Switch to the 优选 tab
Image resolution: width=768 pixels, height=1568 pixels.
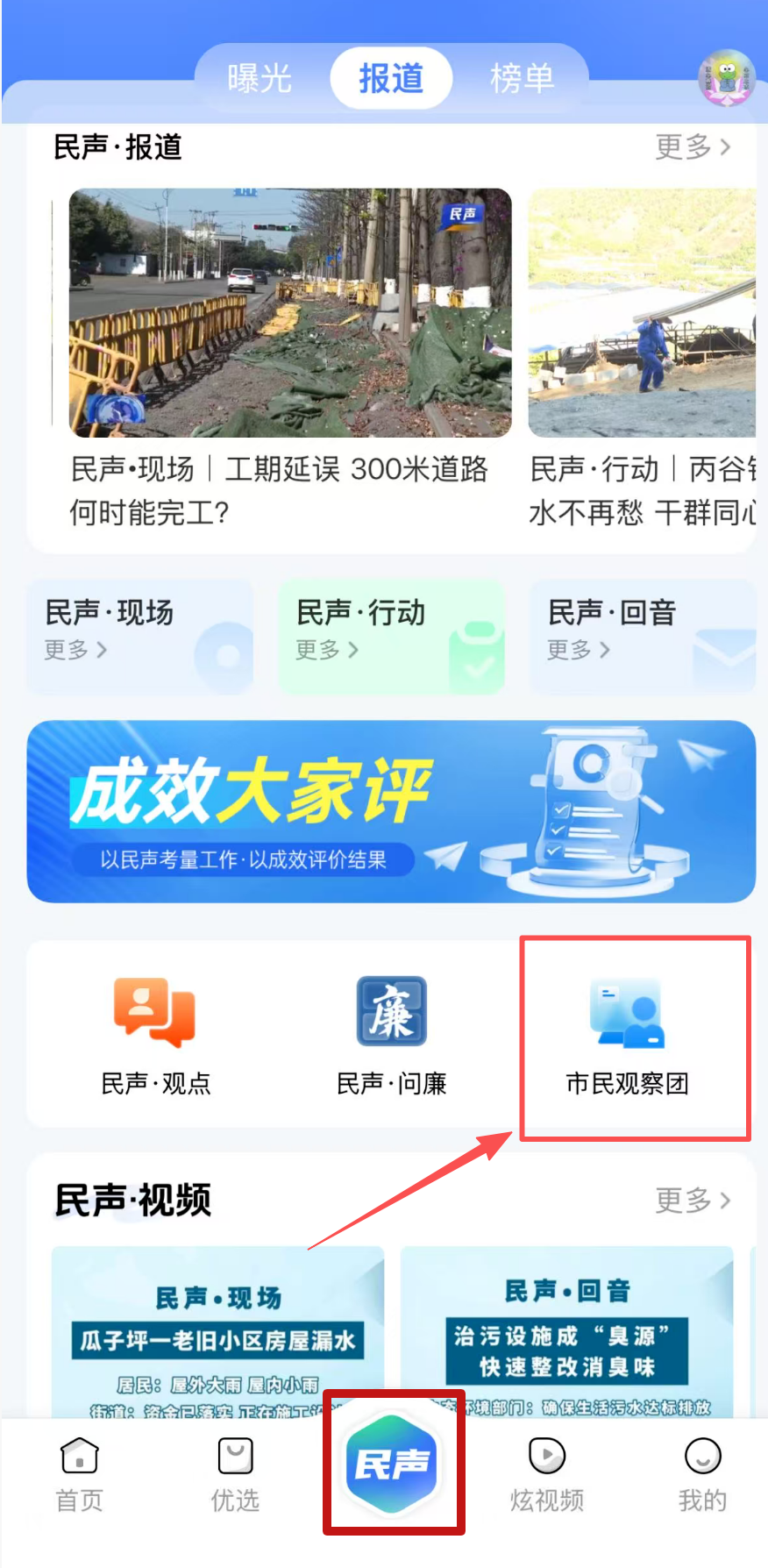(x=235, y=1475)
